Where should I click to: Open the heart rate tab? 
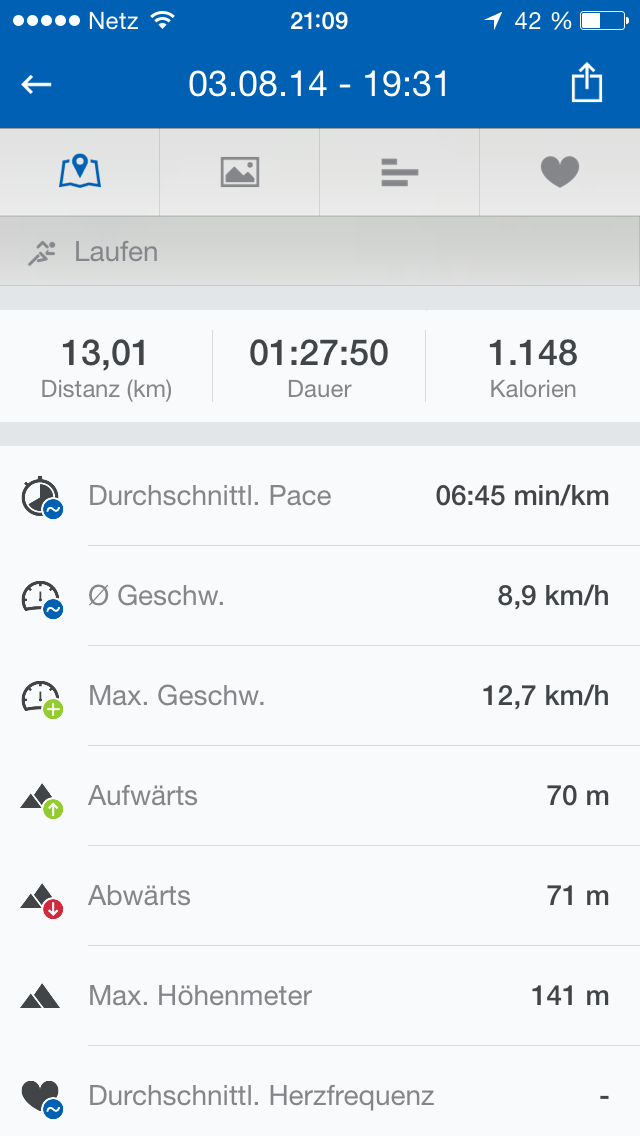click(x=559, y=172)
